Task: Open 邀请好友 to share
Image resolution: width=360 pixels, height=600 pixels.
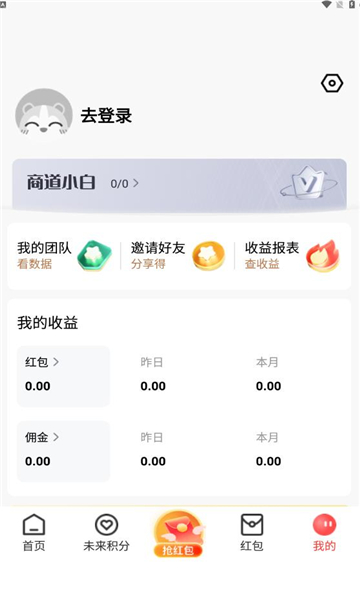Action: point(178,256)
